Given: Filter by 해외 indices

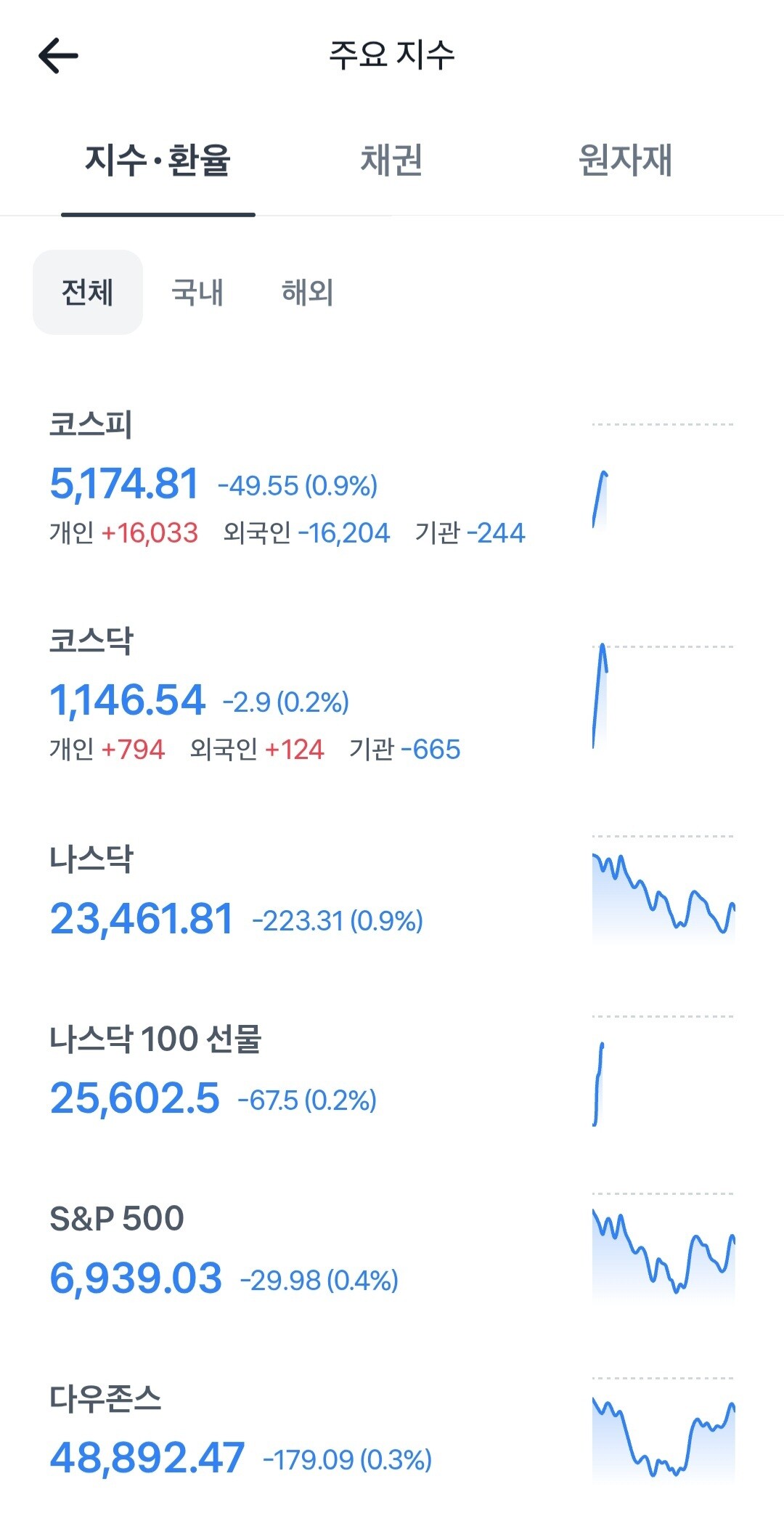Looking at the screenshot, I should point(308,292).
